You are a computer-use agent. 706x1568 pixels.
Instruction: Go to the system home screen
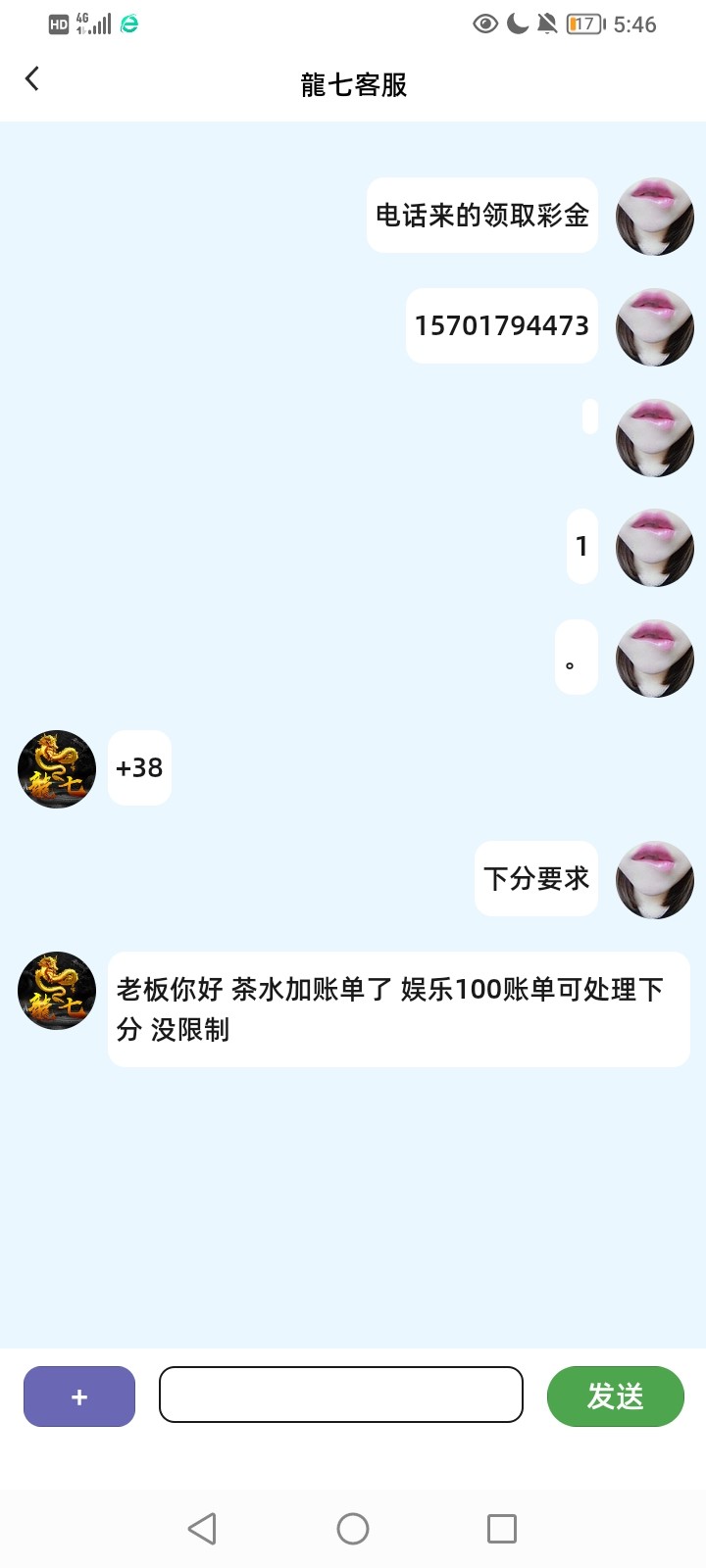(x=353, y=1528)
